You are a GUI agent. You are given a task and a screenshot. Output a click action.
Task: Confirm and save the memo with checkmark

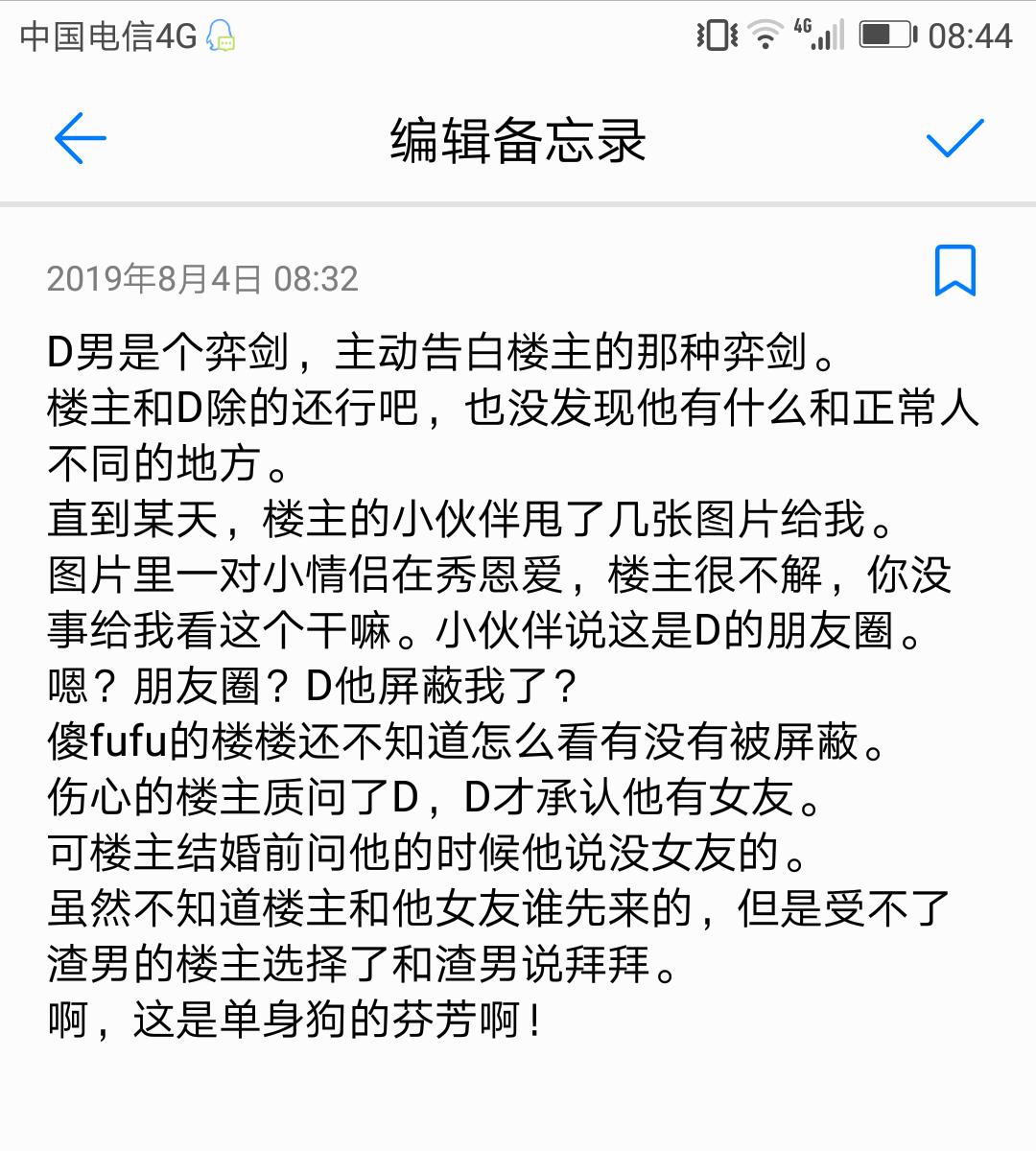point(955,139)
